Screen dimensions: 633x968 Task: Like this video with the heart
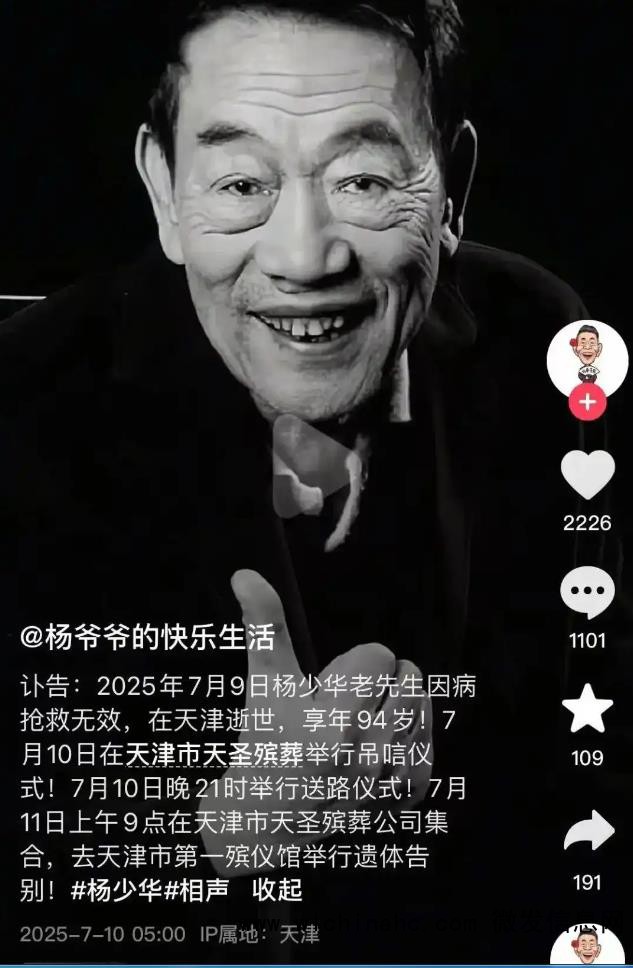[588, 477]
